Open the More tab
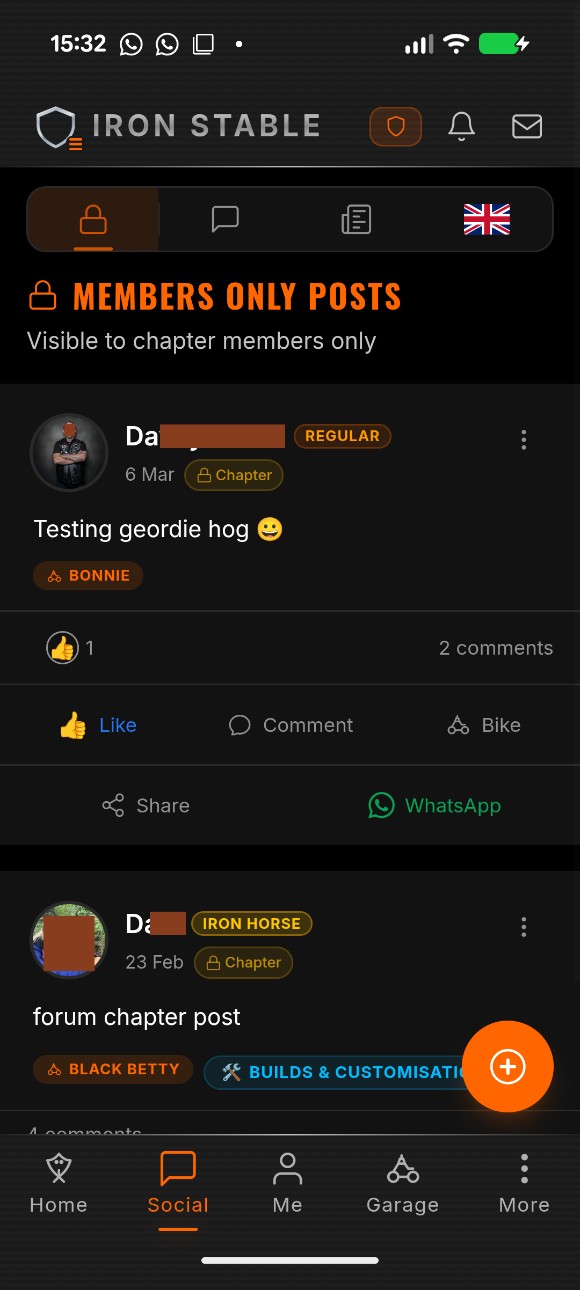The image size is (580, 1290). pyautogui.click(x=524, y=1184)
